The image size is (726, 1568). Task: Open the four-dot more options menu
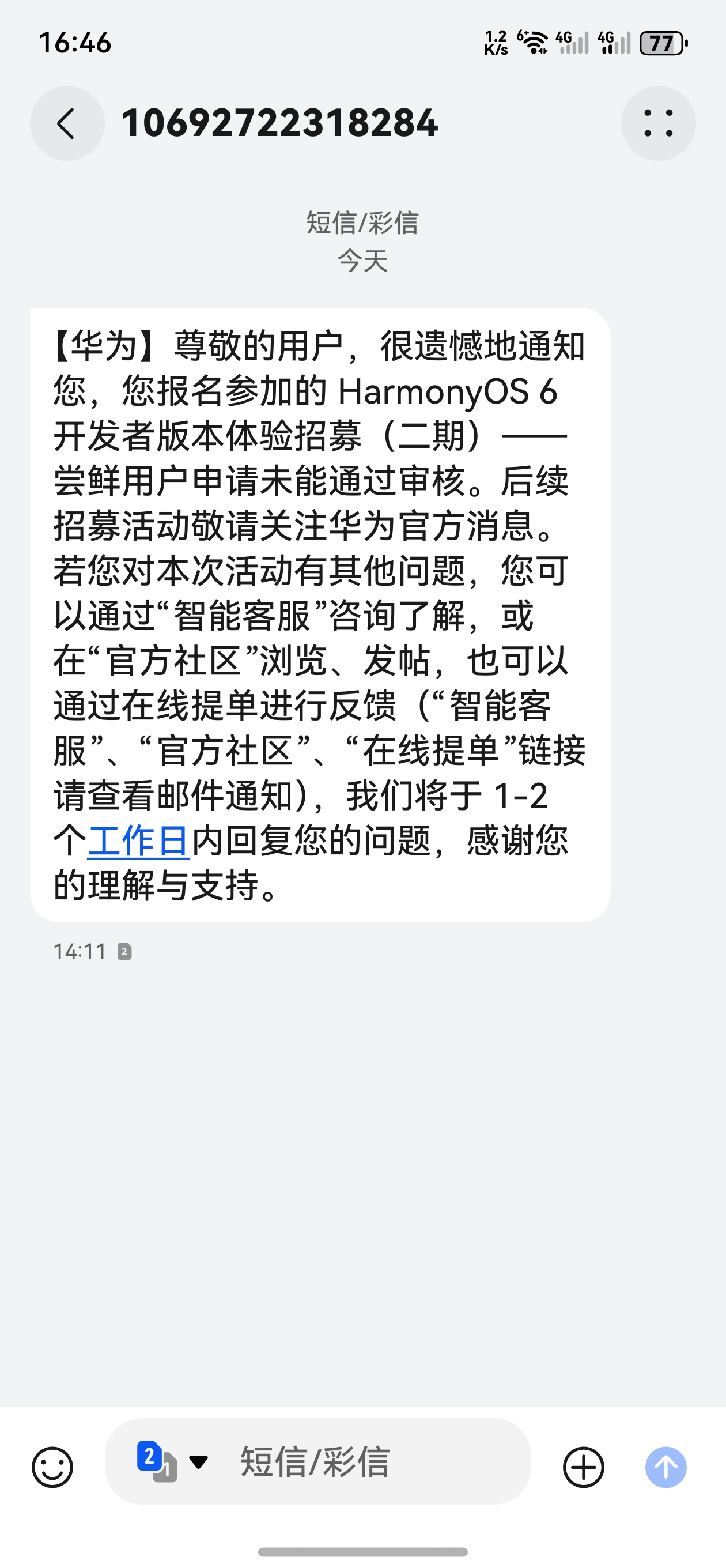pyautogui.click(x=658, y=123)
